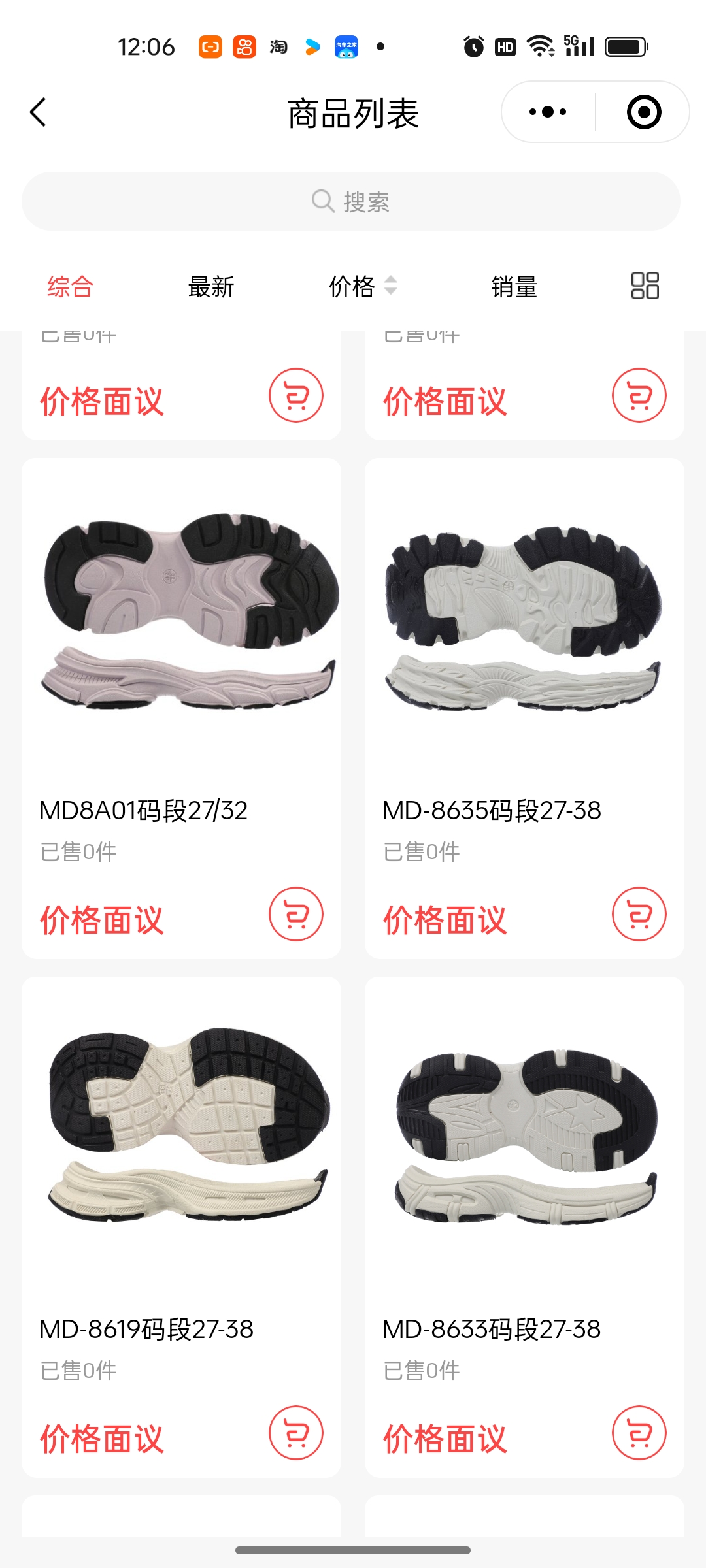Sort products by 价格

tap(361, 286)
